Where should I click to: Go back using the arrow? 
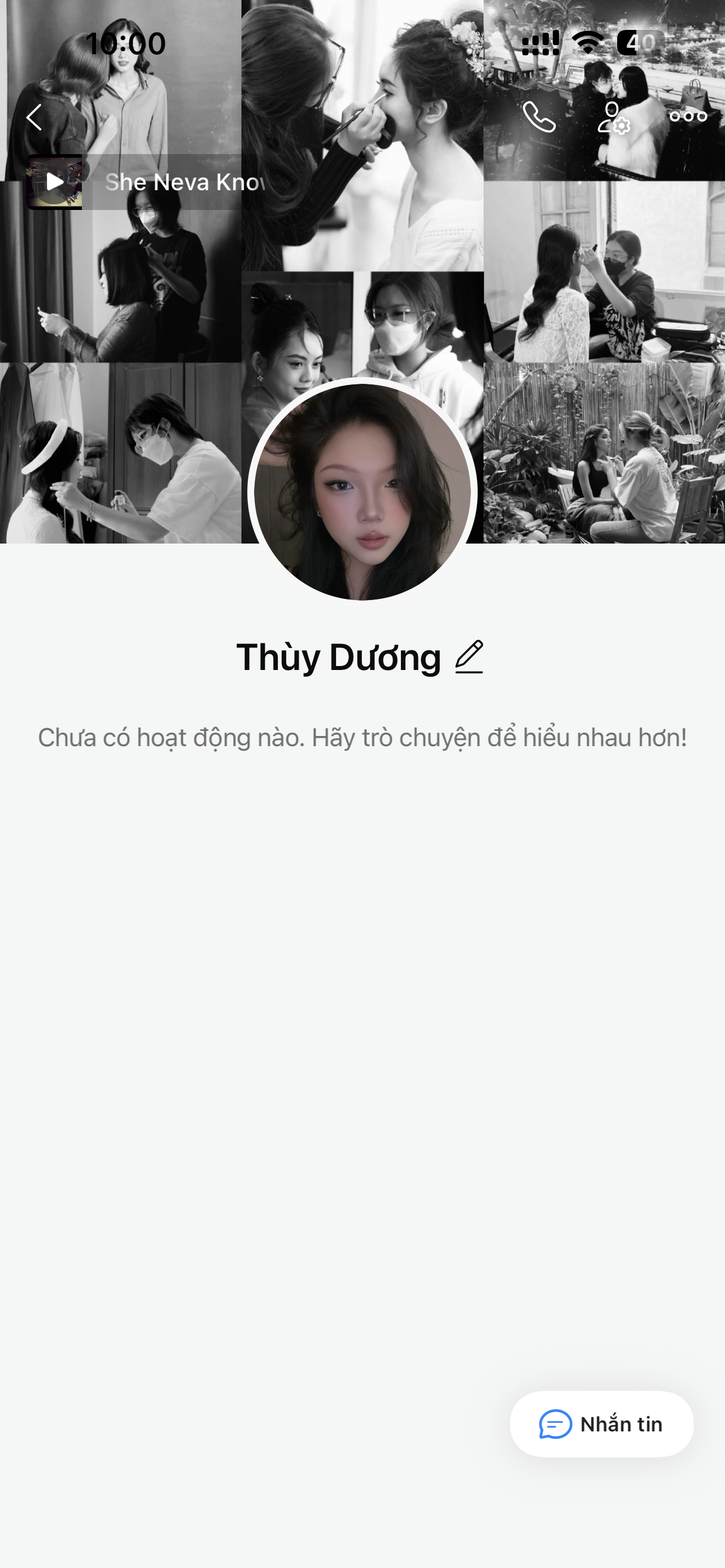(x=34, y=117)
